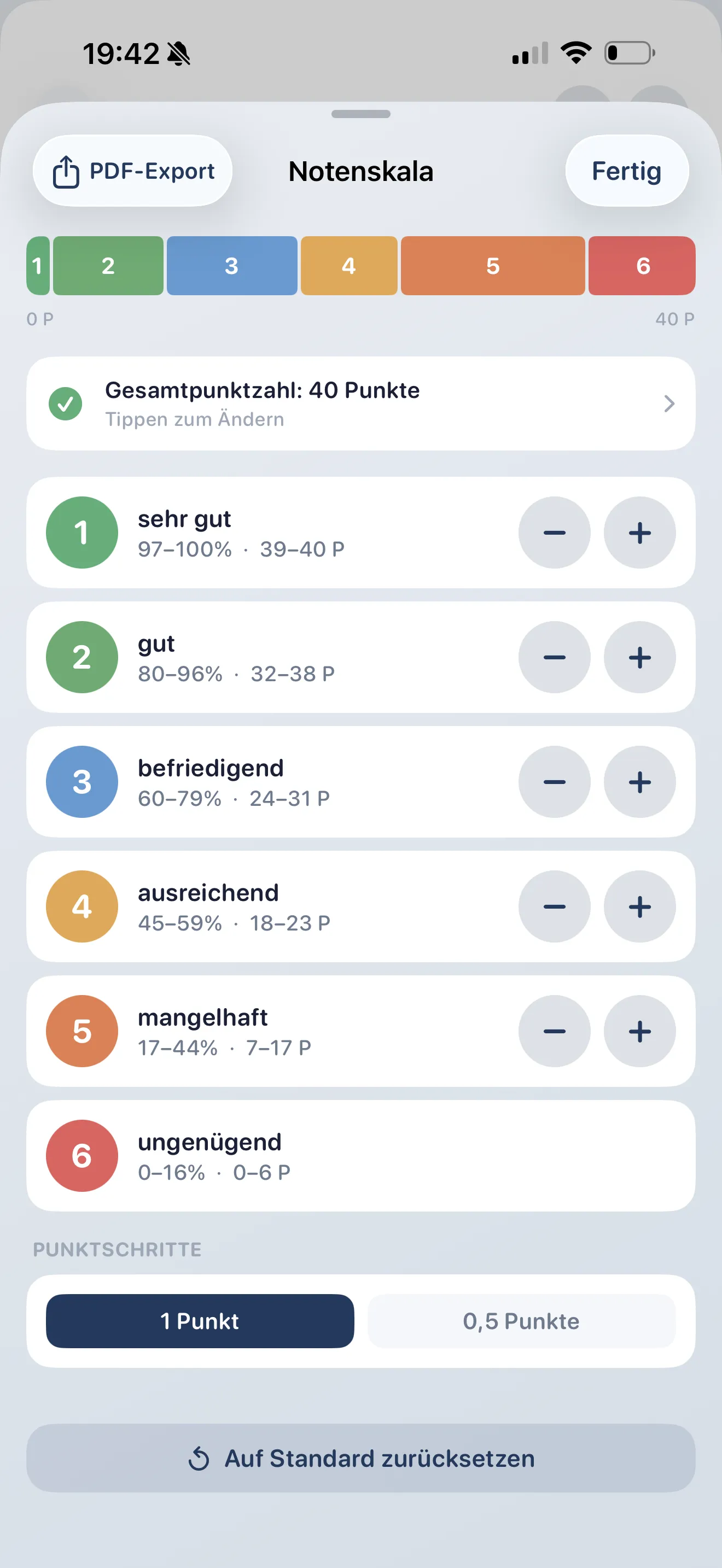This screenshot has height=1568, width=722.
Task: Export the grading scale as PDF
Action: tap(133, 171)
